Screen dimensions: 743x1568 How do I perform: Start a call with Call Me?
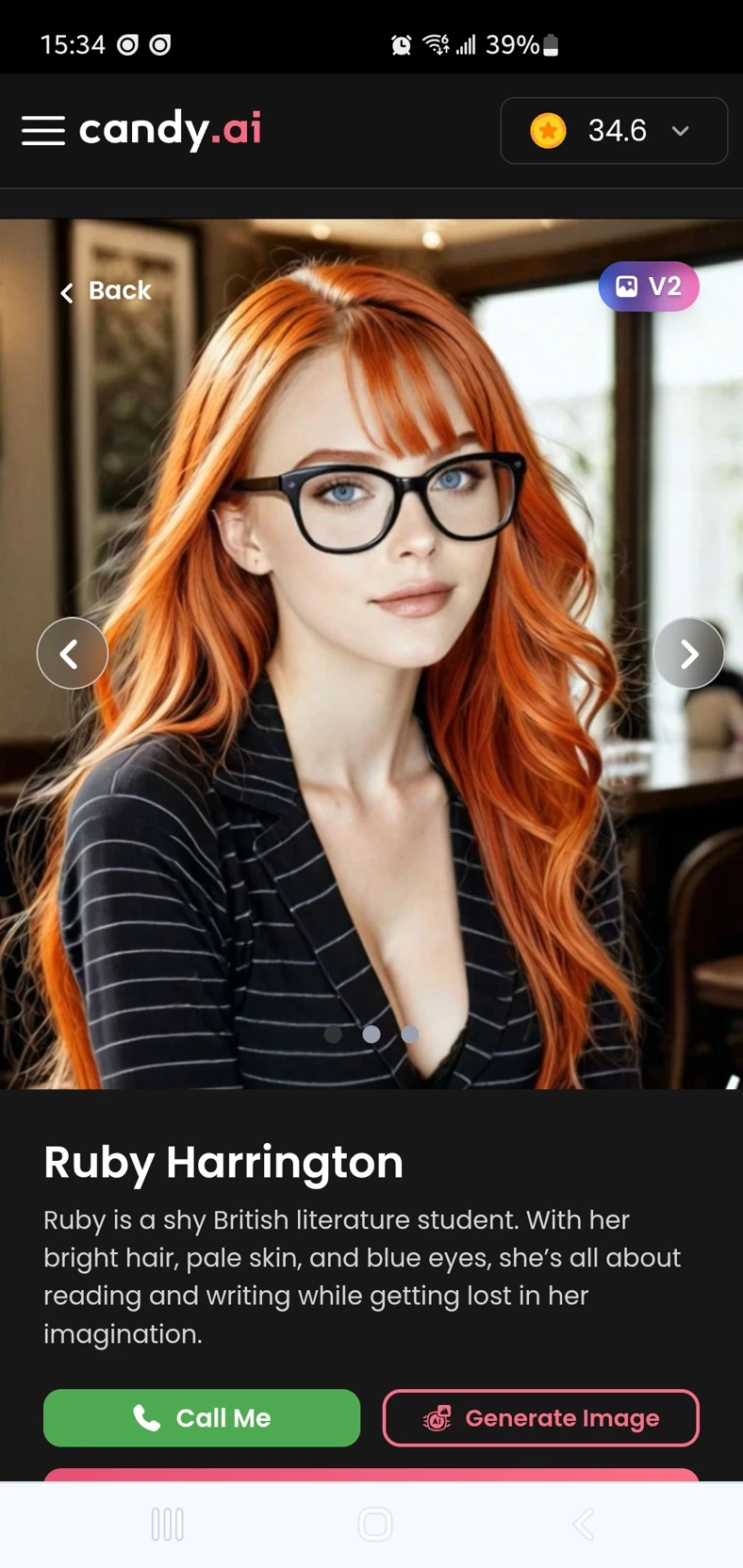click(202, 1418)
